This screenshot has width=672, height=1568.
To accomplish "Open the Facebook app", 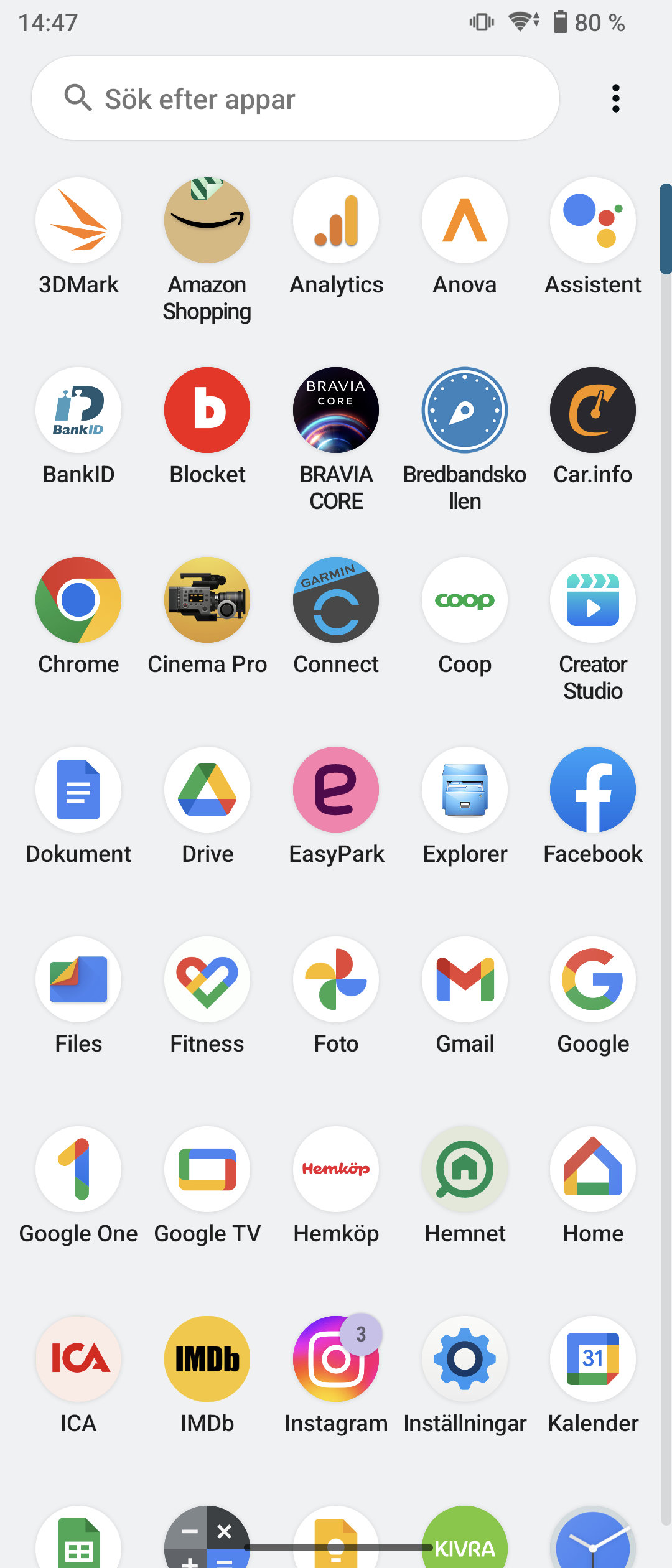I will [593, 790].
